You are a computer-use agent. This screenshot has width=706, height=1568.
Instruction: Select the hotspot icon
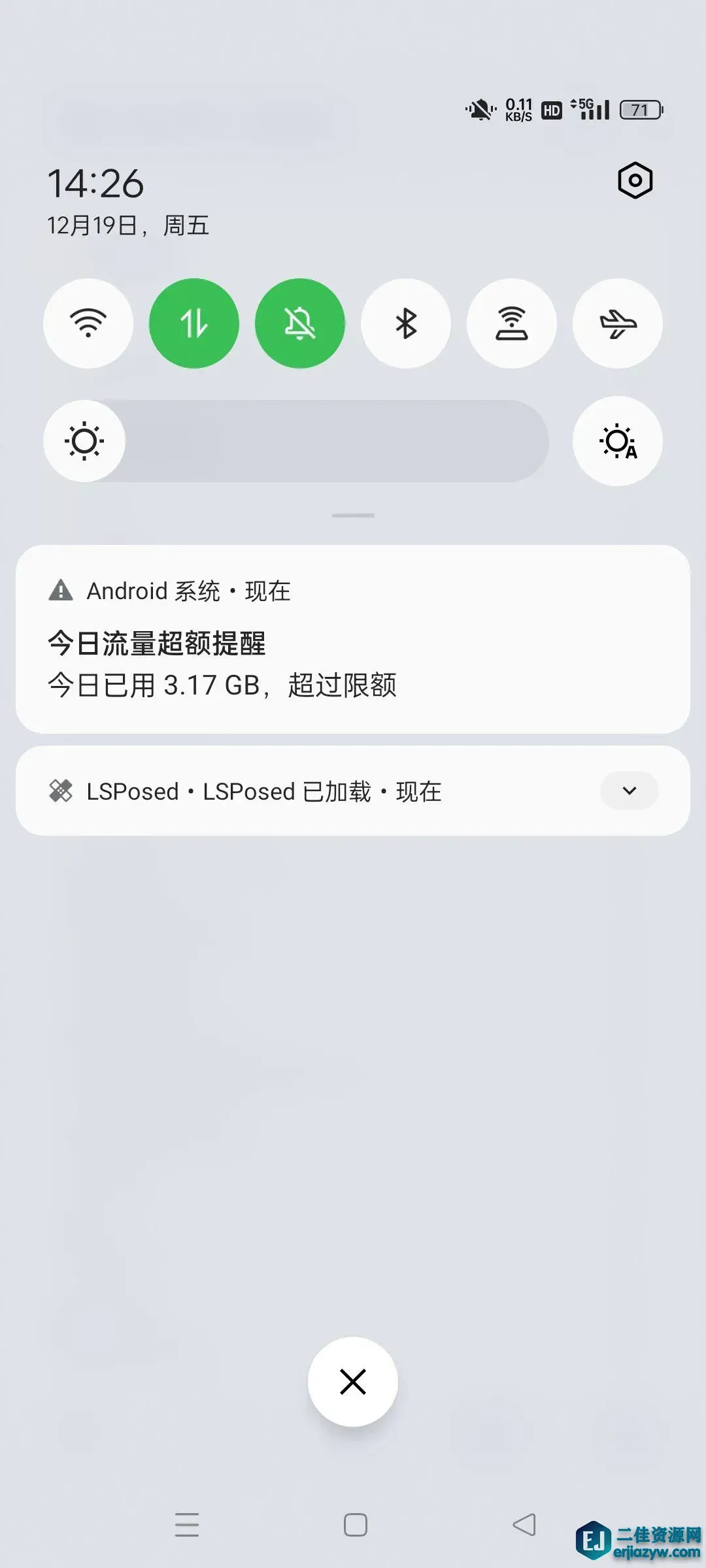pos(511,323)
